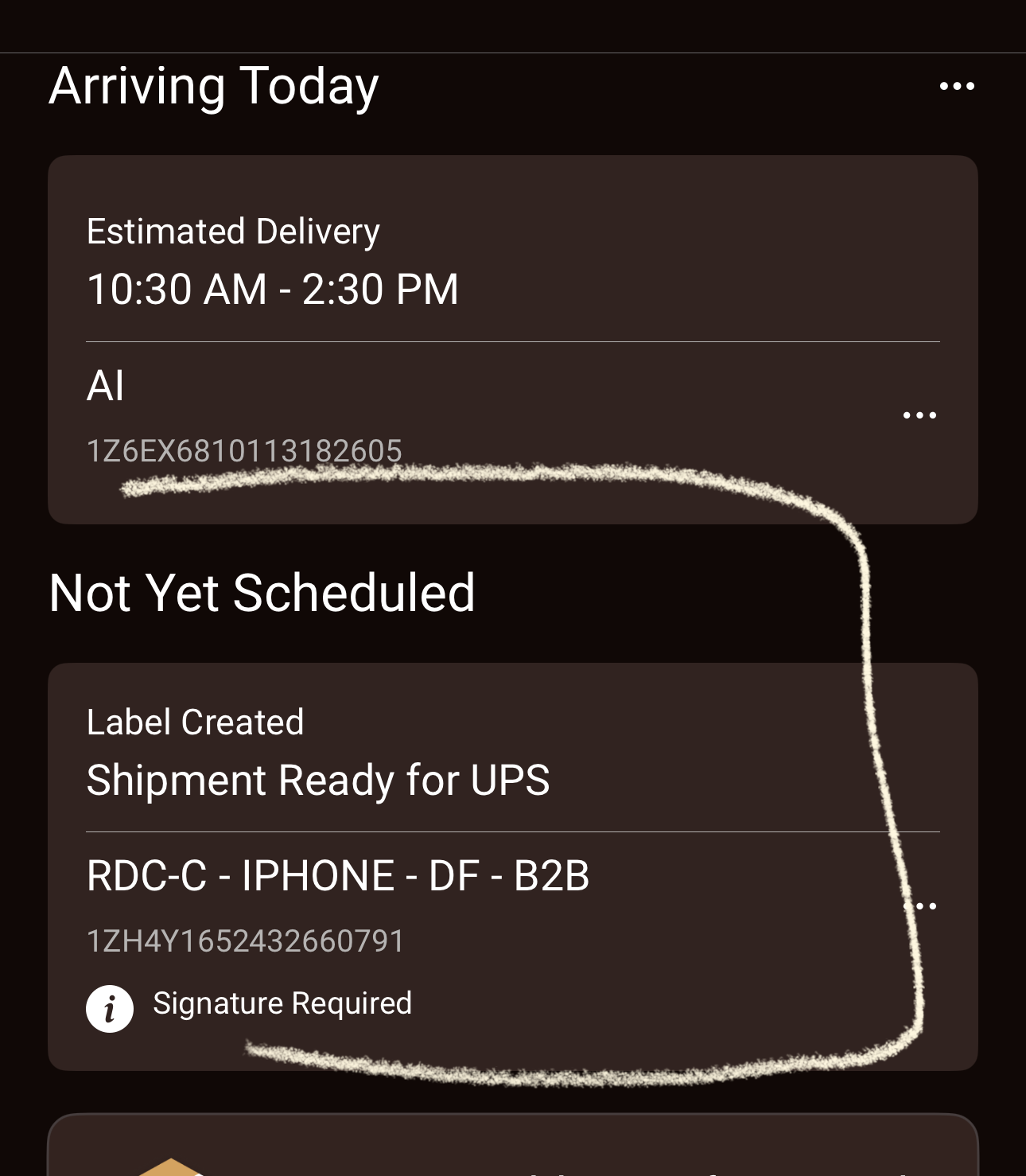
Task: Open more options for the RDC-C IPHONE package
Action: click(x=923, y=905)
